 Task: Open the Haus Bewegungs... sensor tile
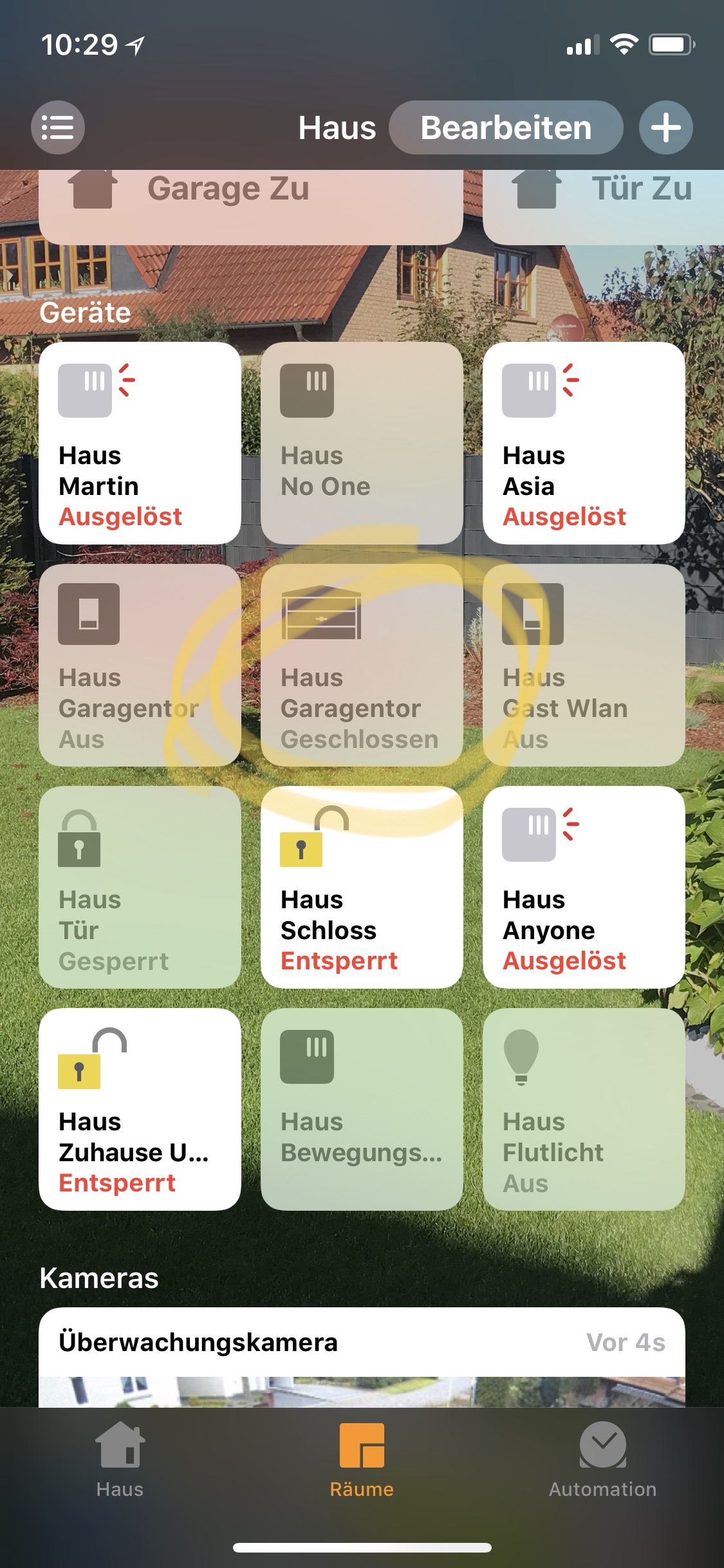pyautogui.click(x=362, y=1109)
